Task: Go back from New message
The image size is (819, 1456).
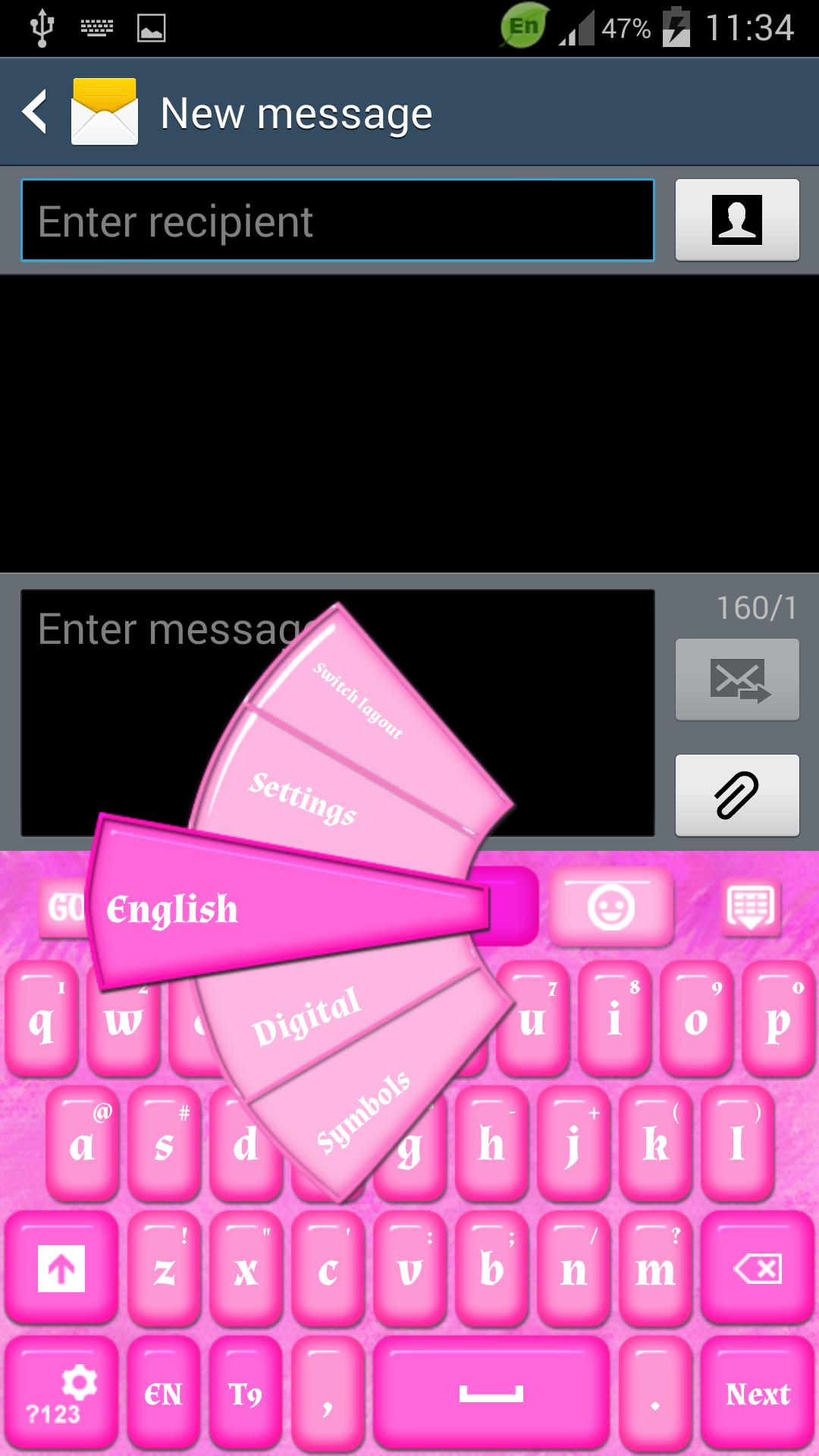Action: 36,112
